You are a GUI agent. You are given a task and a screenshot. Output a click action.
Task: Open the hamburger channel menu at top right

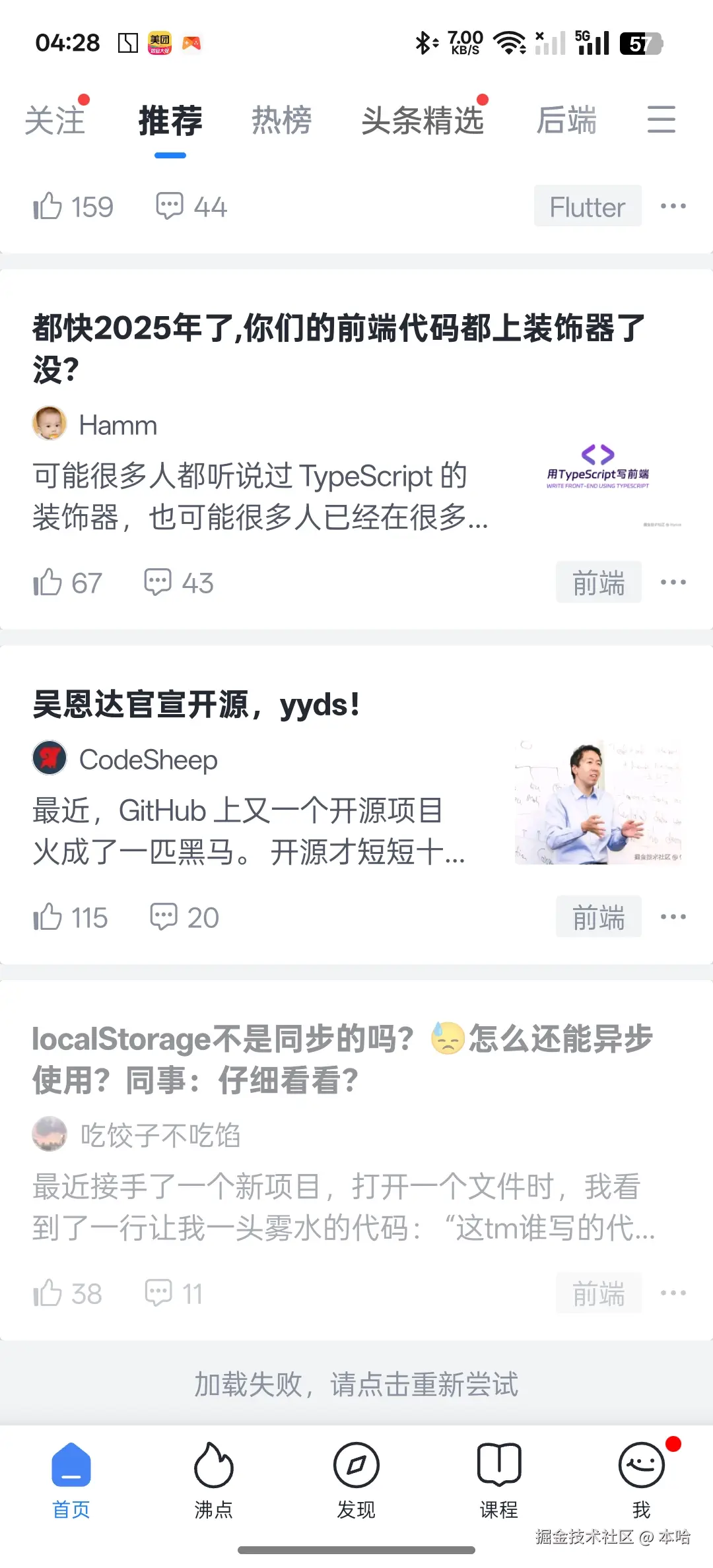coord(662,121)
